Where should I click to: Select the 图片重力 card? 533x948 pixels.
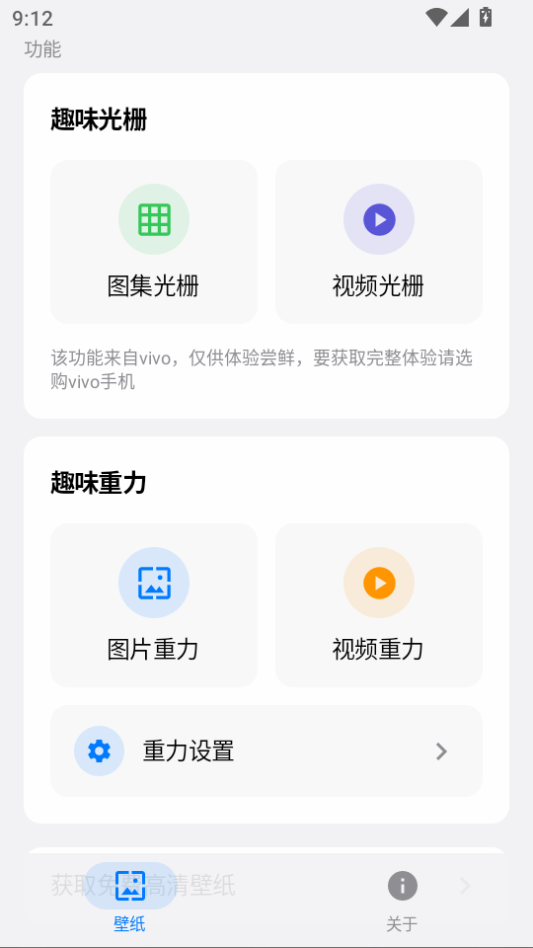tap(153, 605)
